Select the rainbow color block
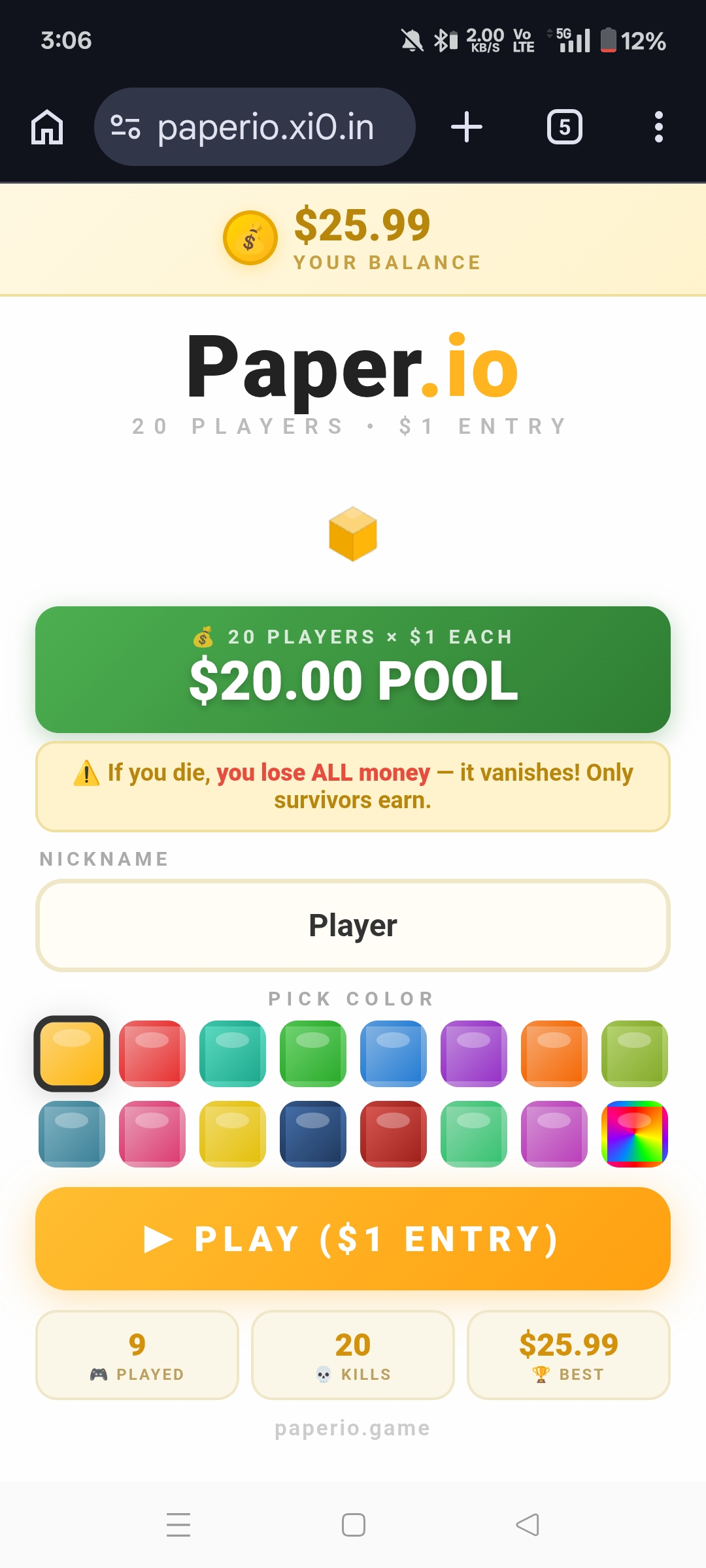This screenshot has width=706, height=1568. (635, 1134)
